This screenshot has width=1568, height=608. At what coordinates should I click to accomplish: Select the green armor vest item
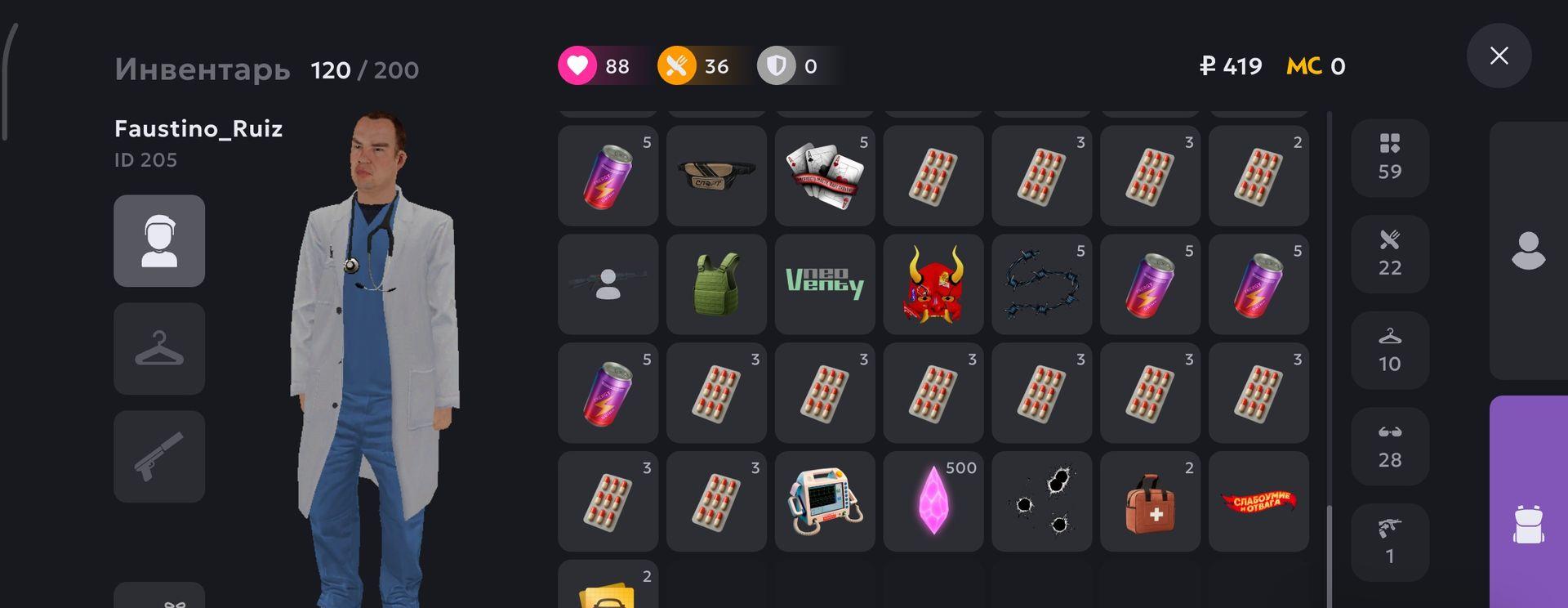tap(716, 284)
